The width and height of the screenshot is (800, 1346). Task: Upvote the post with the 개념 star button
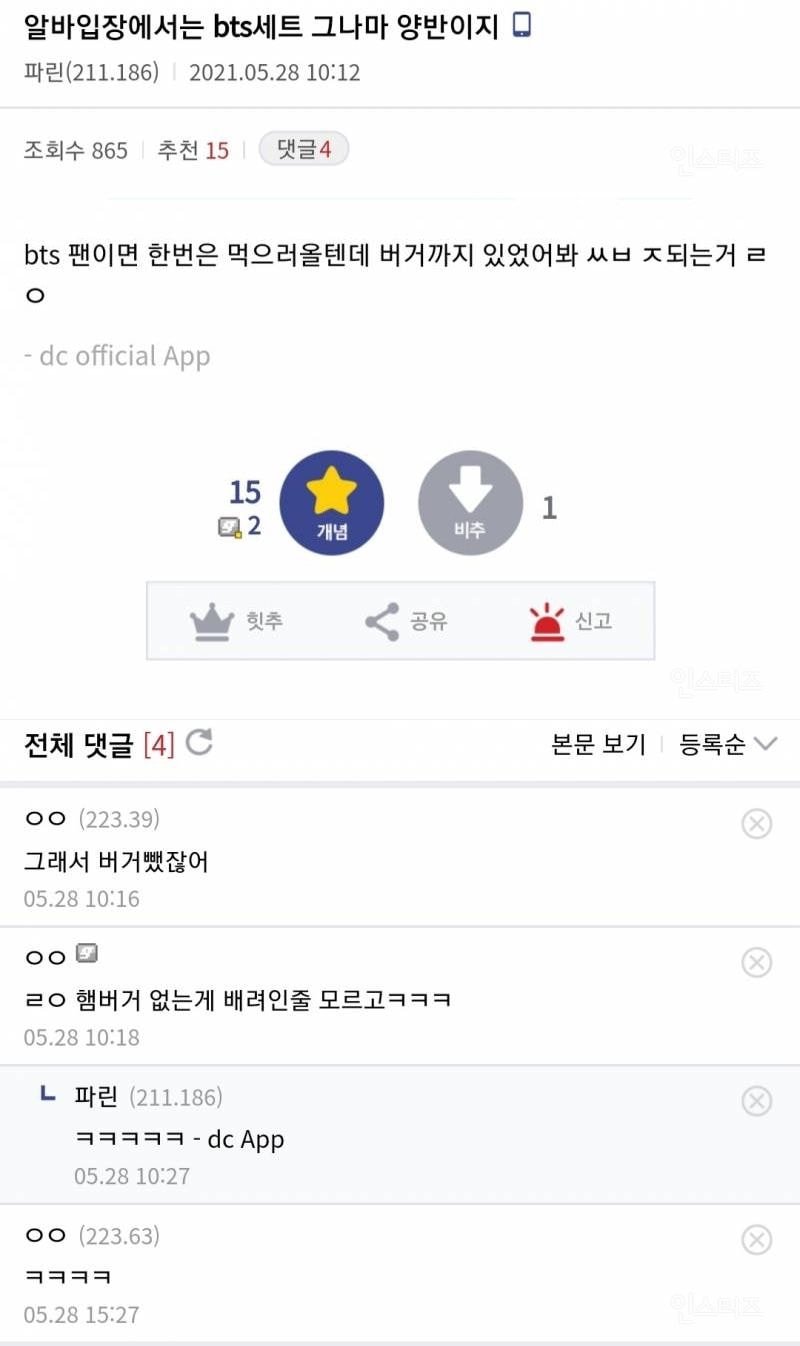click(x=331, y=503)
